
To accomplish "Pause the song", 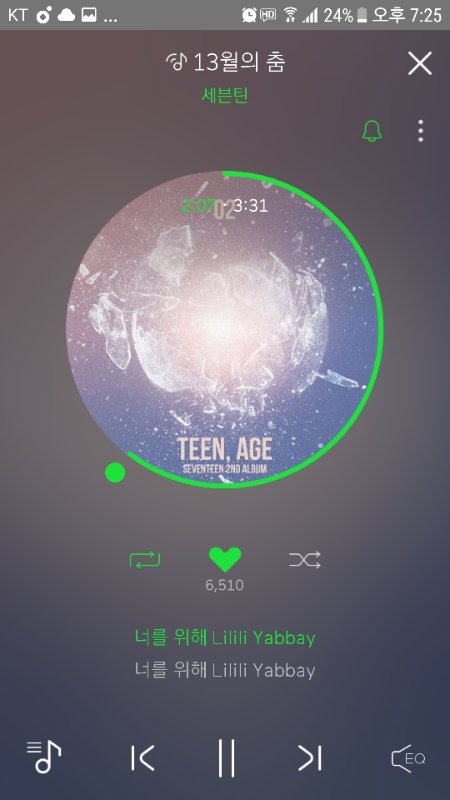I will pos(226,758).
